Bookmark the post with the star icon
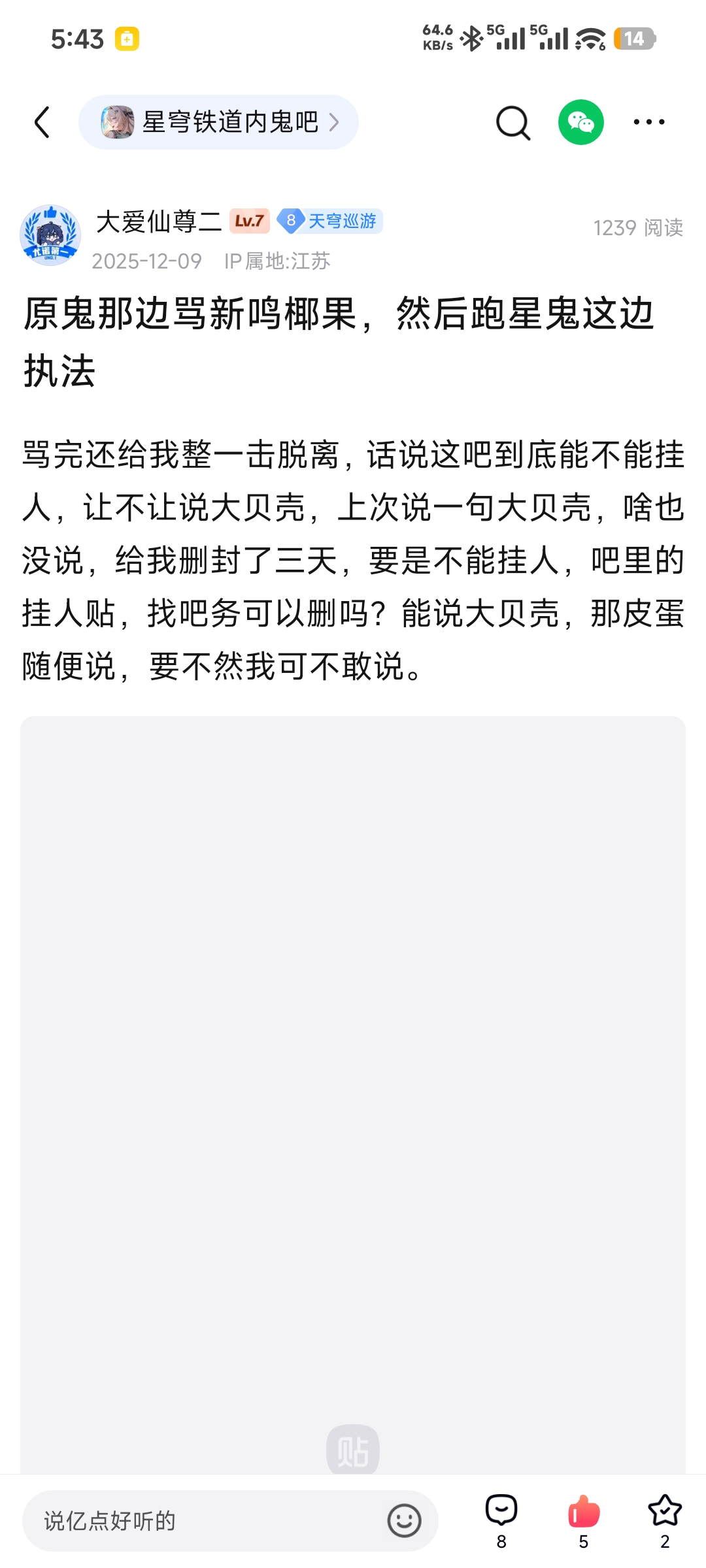Image resolution: width=706 pixels, height=1568 pixels. point(665,1522)
